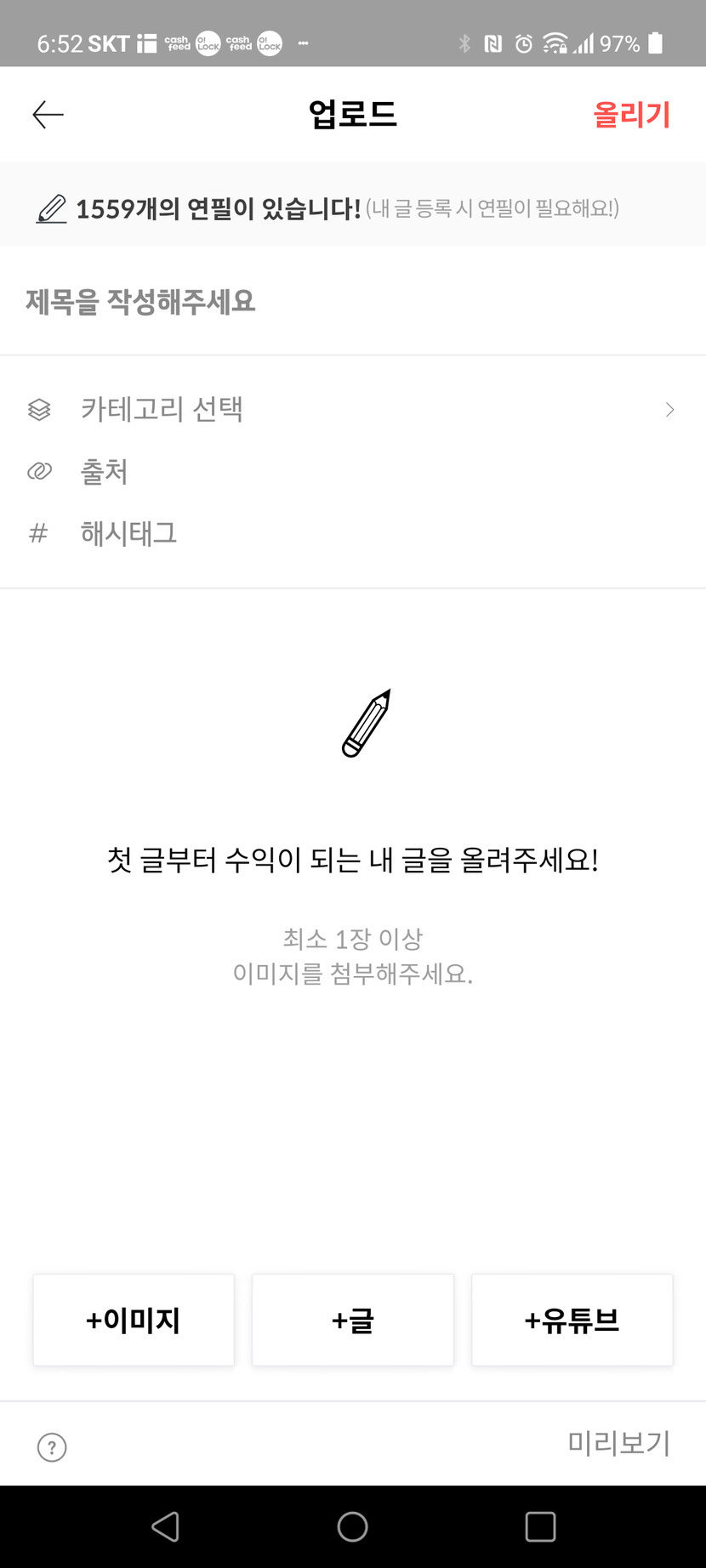Image resolution: width=706 pixels, height=1568 pixels.
Task: Go back using the top arrow
Action: (x=48, y=115)
